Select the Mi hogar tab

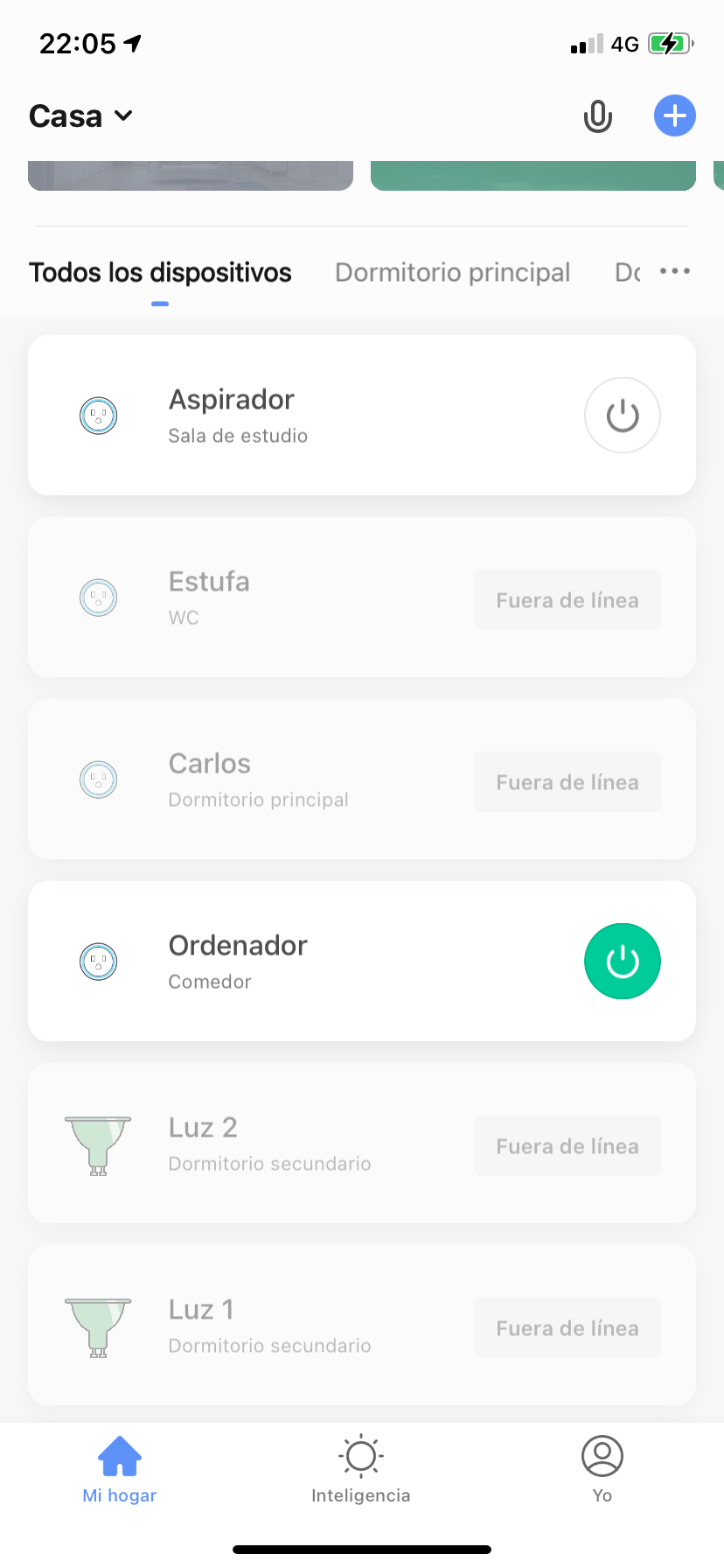tap(120, 1470)
